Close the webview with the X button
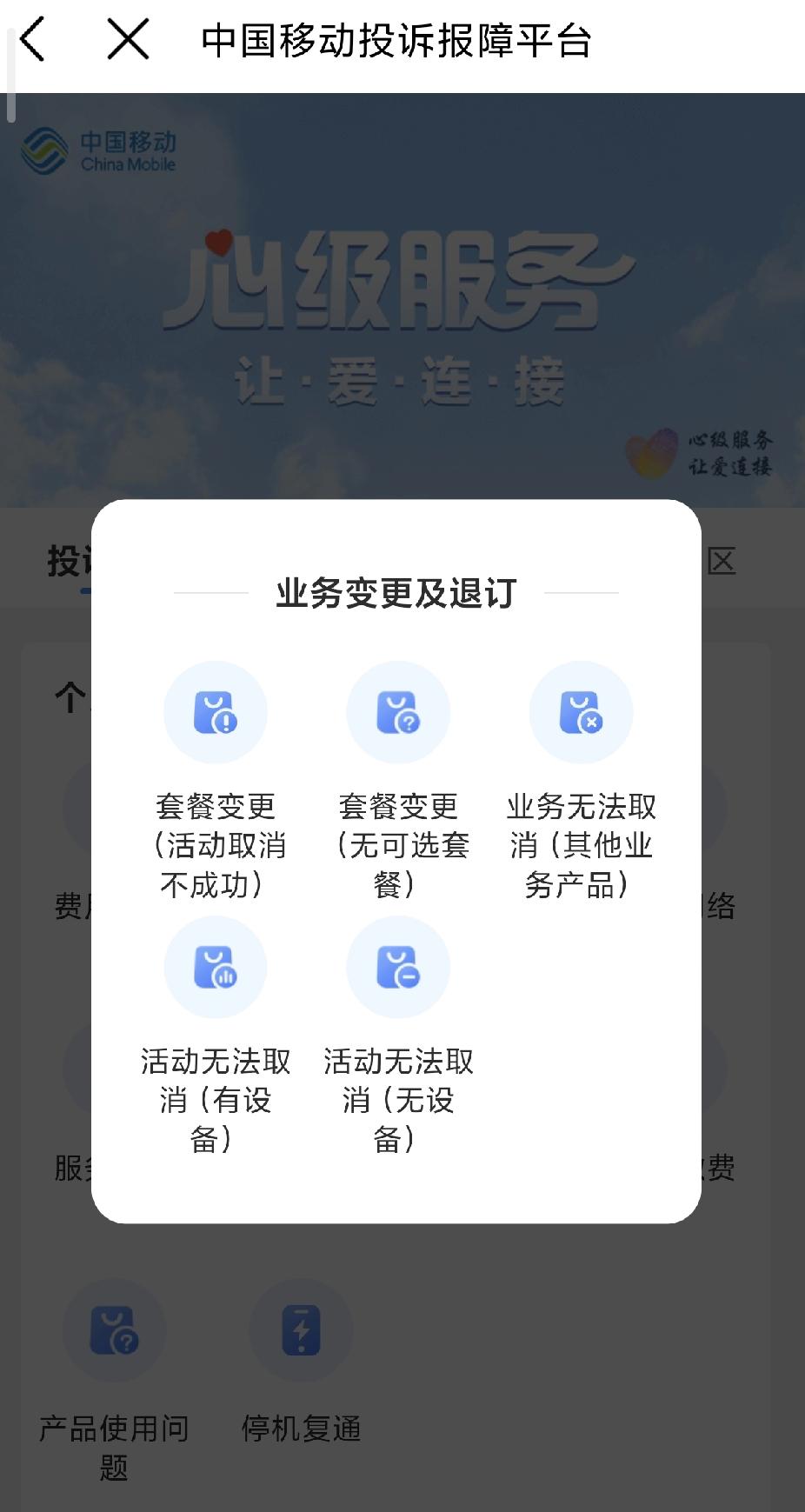Viewport: 805px width, 1512px height. [129, 38]
